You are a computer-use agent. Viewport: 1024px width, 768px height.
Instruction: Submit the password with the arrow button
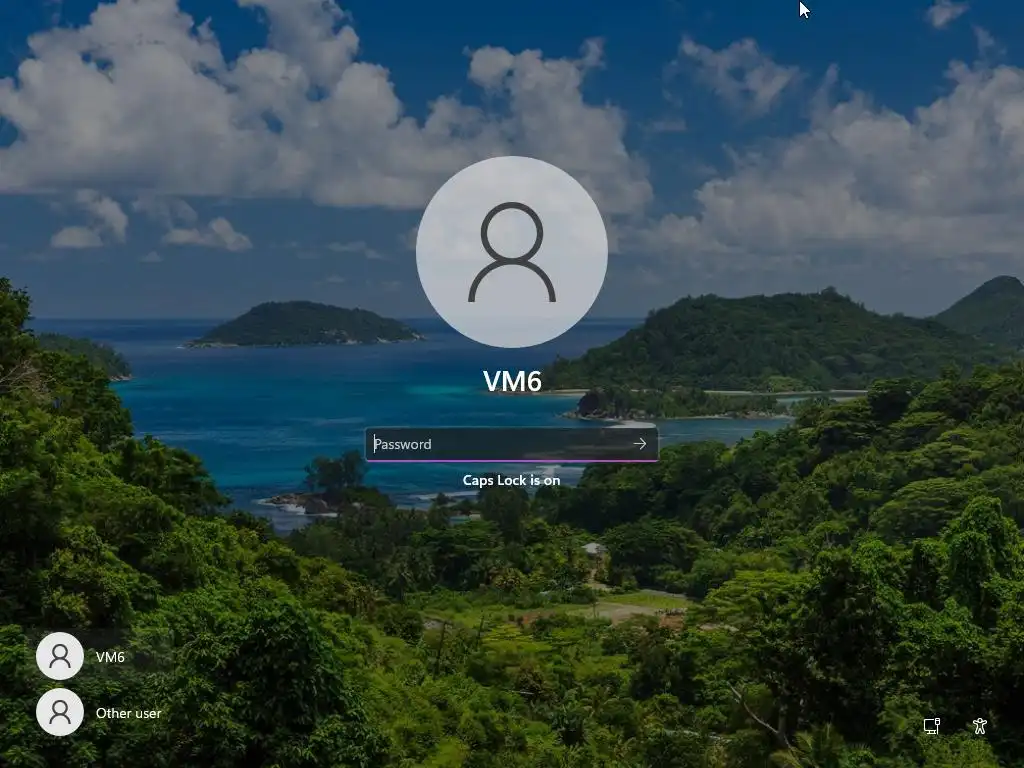click(640, 444)
